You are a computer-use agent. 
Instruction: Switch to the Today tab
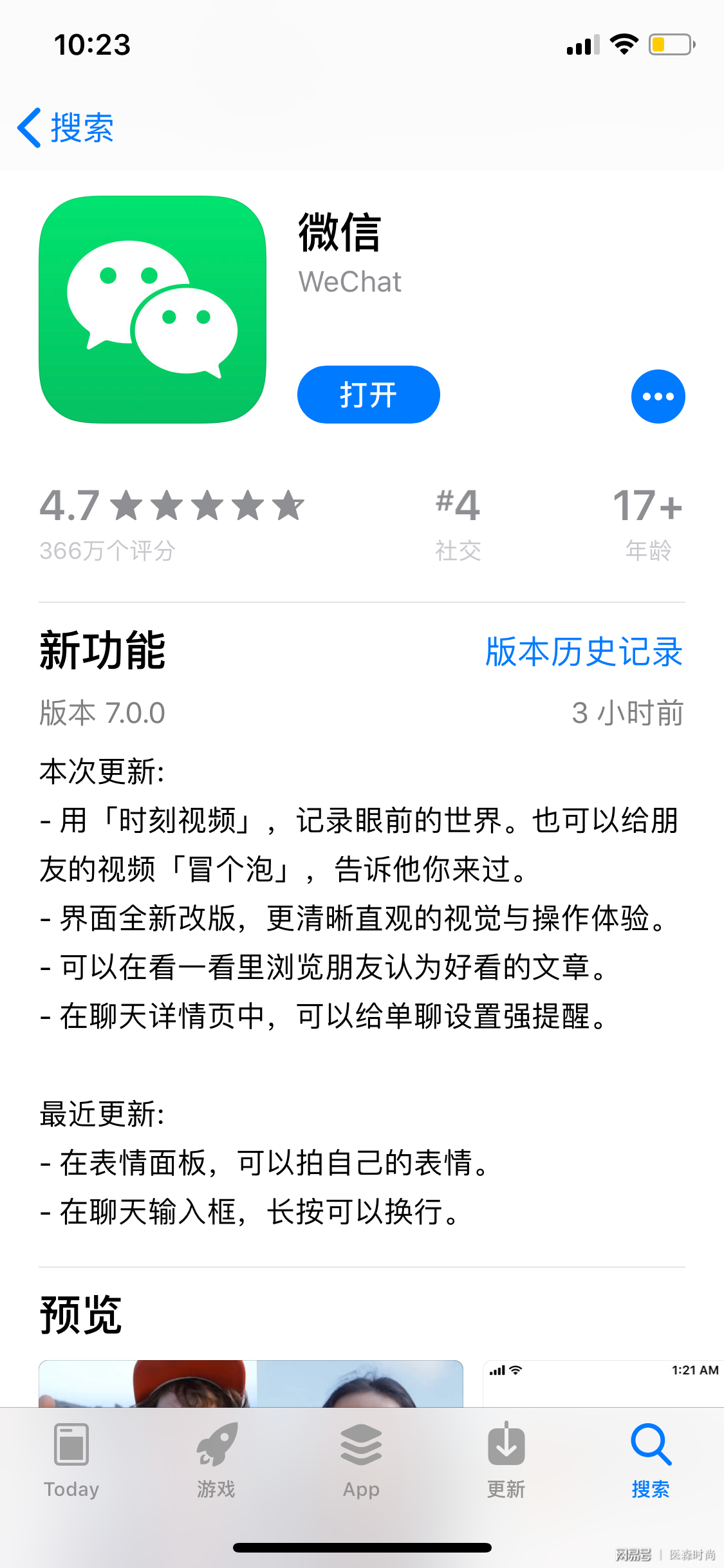[71, 1460]
